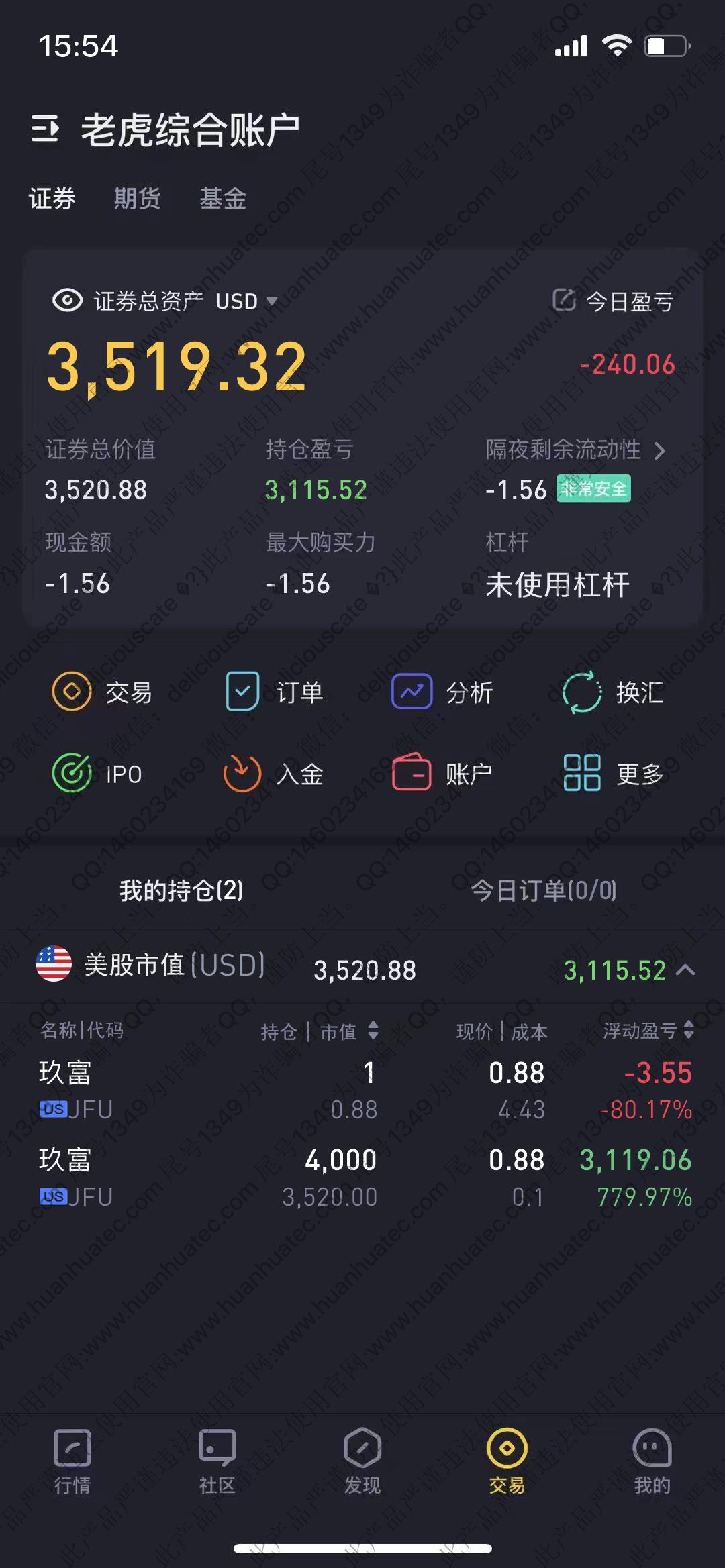This screenshot has width=725, height=1568.
Task: Open the 订单 orders shortcut
Action: (274, 692)
